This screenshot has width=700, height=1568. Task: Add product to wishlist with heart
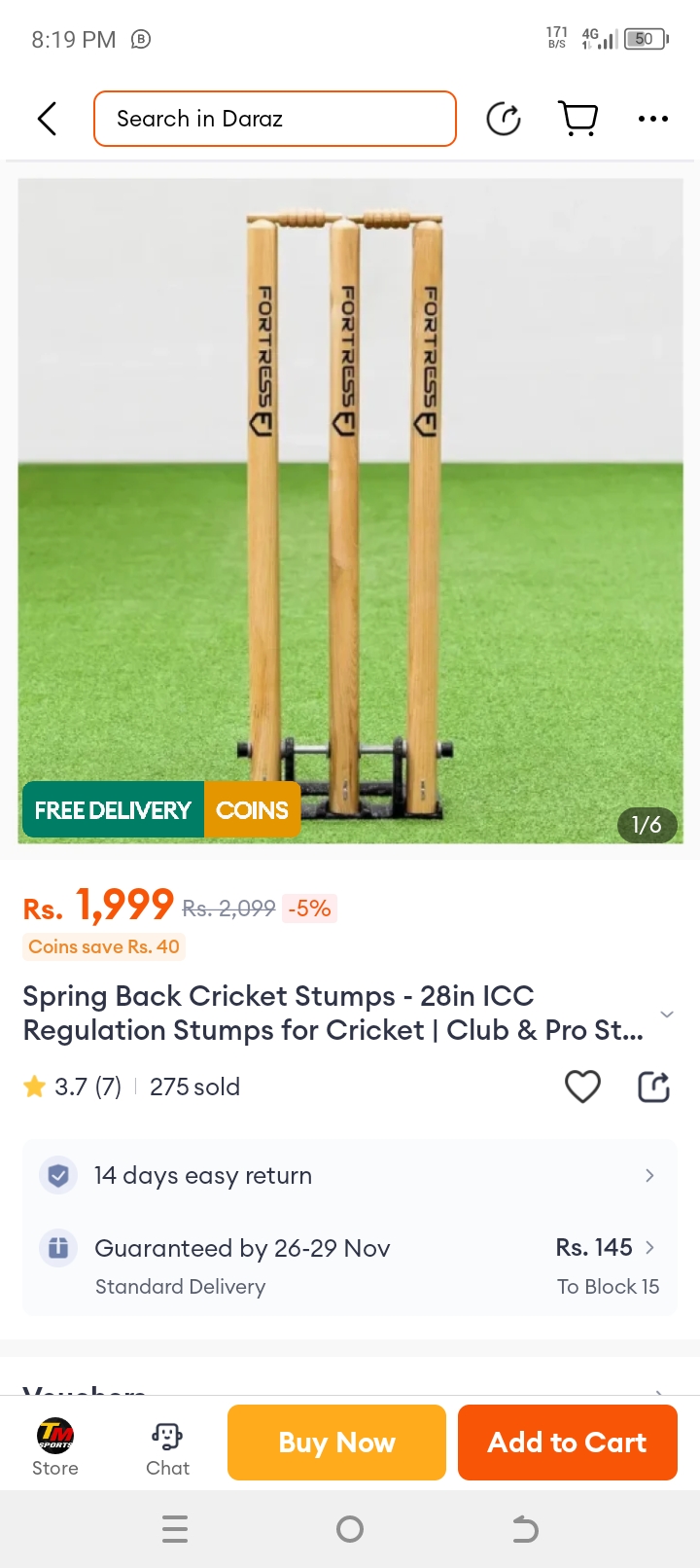coord(582,1087)
